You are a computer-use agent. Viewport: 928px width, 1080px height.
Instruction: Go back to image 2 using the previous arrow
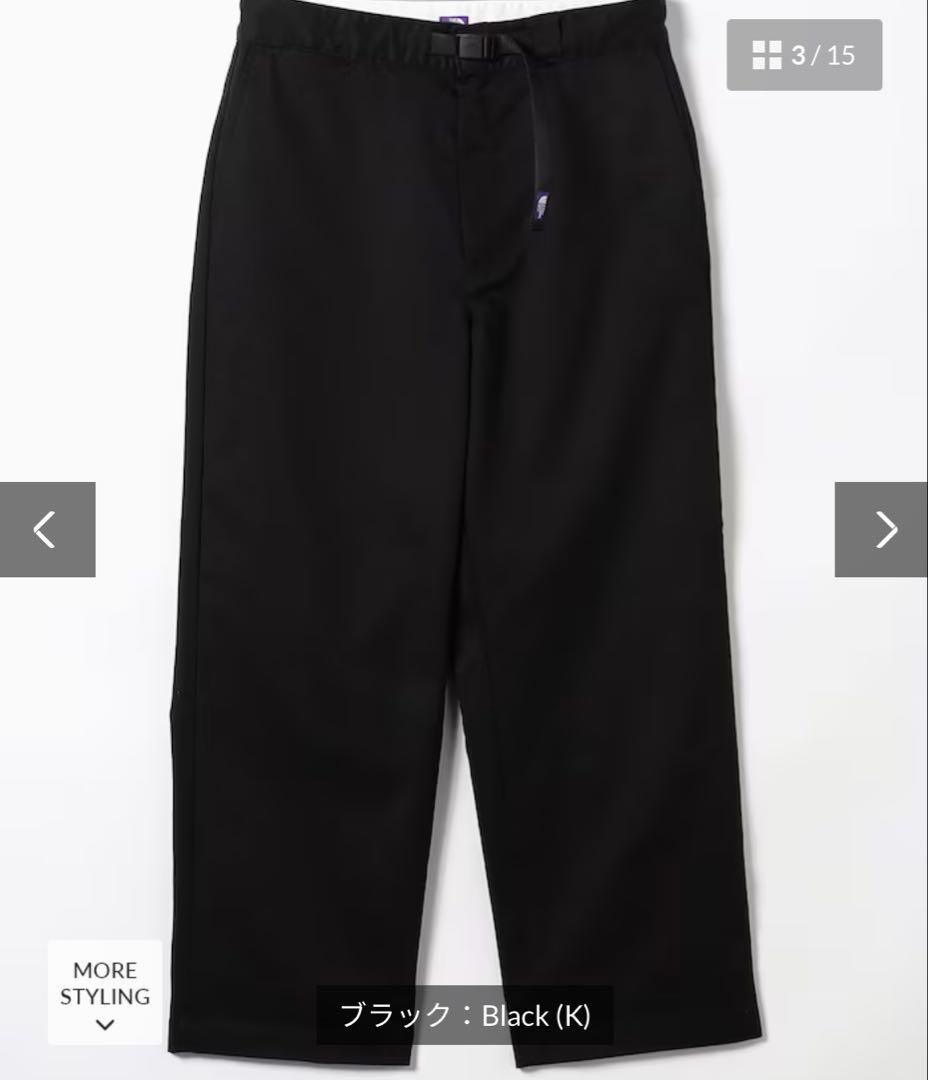pos(42,528)
